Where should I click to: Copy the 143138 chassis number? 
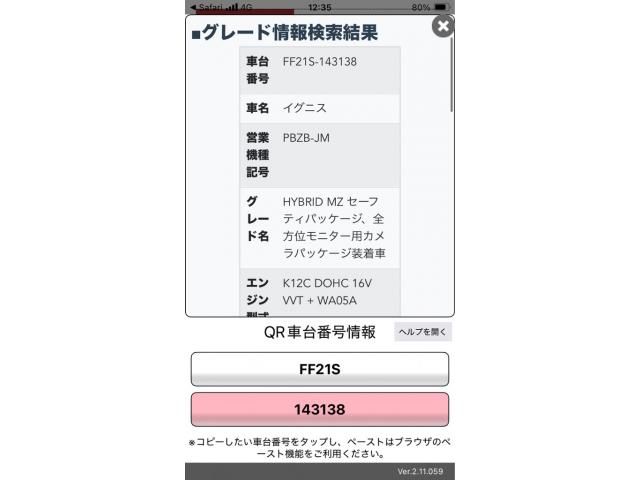click(320, 410)
